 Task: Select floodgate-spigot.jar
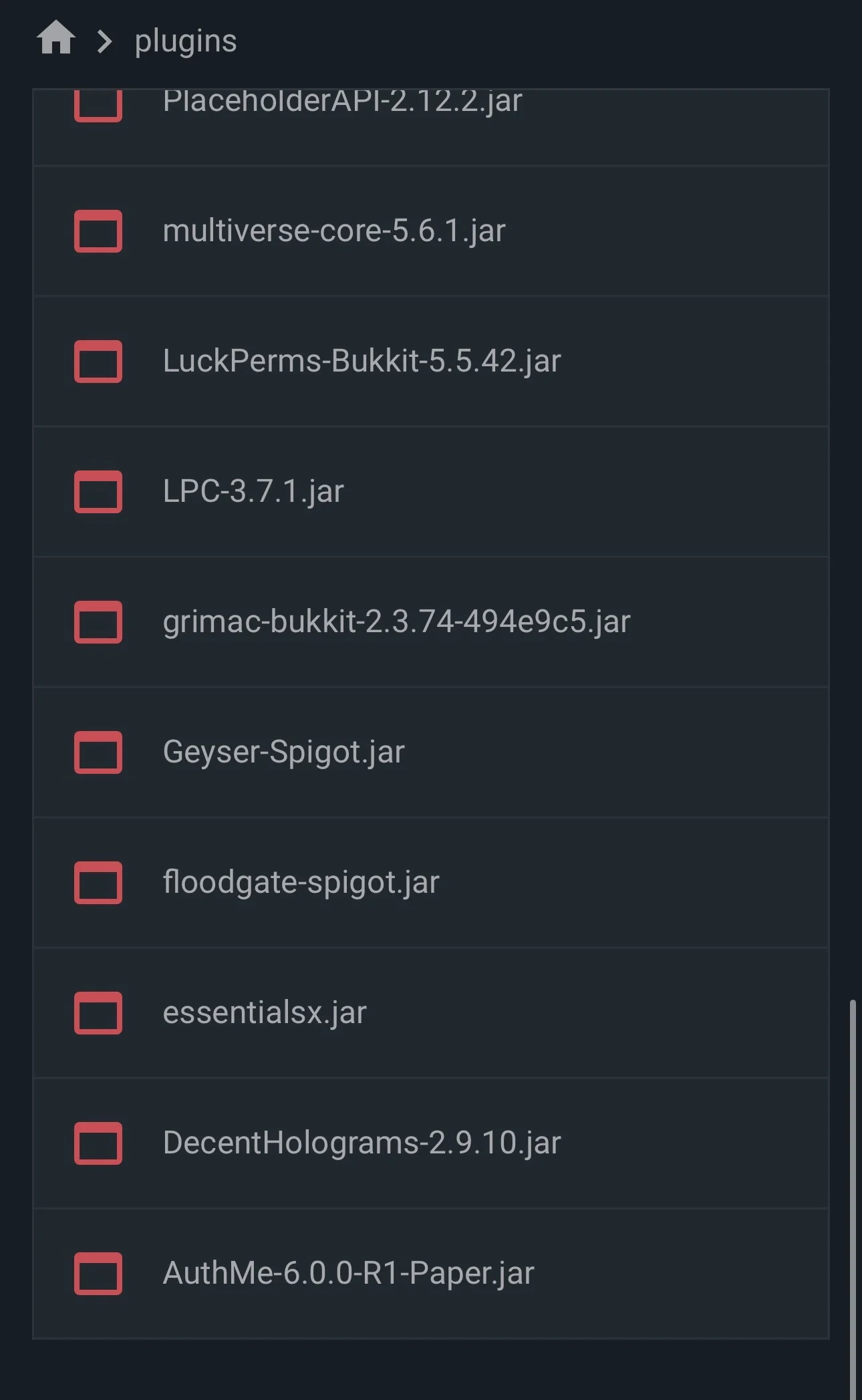(x=431, y=883)
